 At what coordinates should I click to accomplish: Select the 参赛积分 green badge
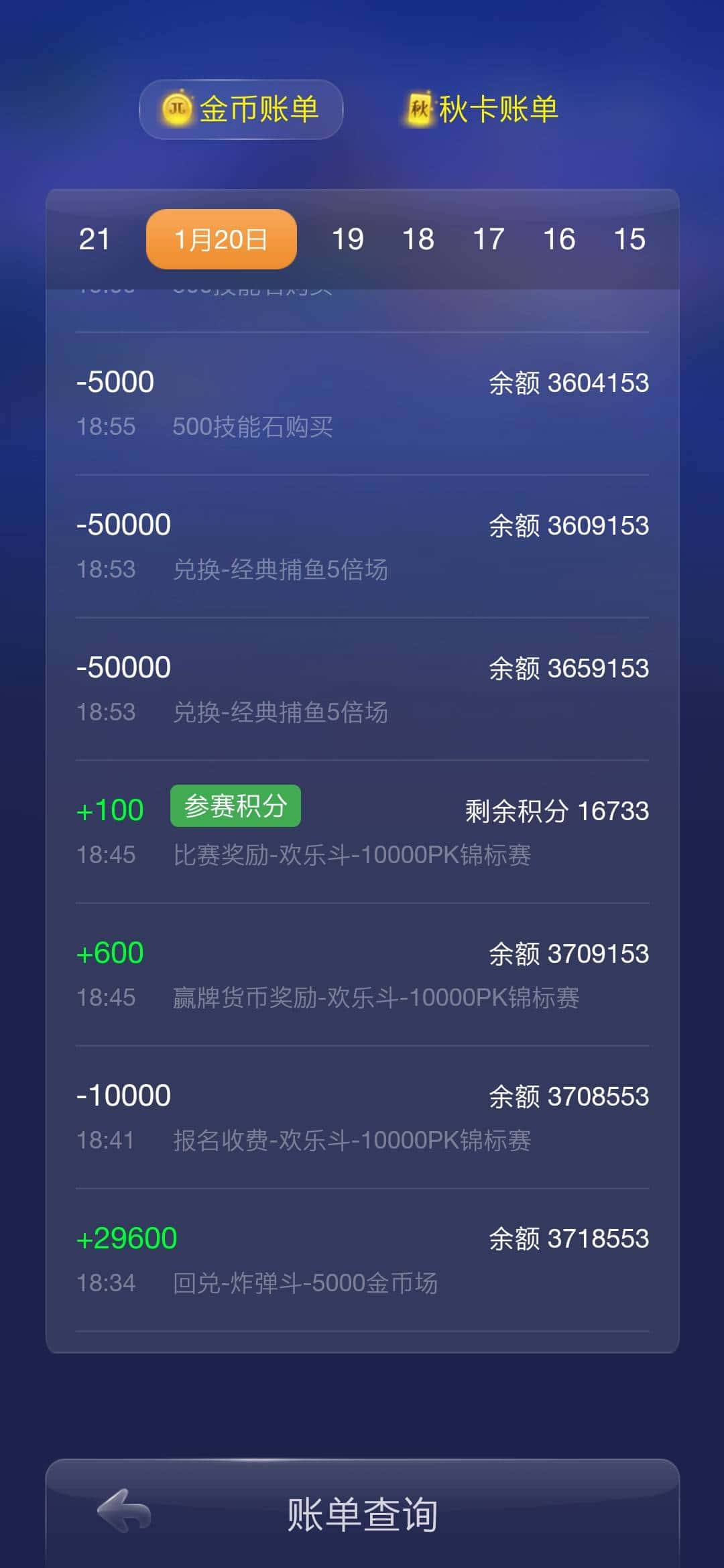pyautogui.click(x=236, y=806)
